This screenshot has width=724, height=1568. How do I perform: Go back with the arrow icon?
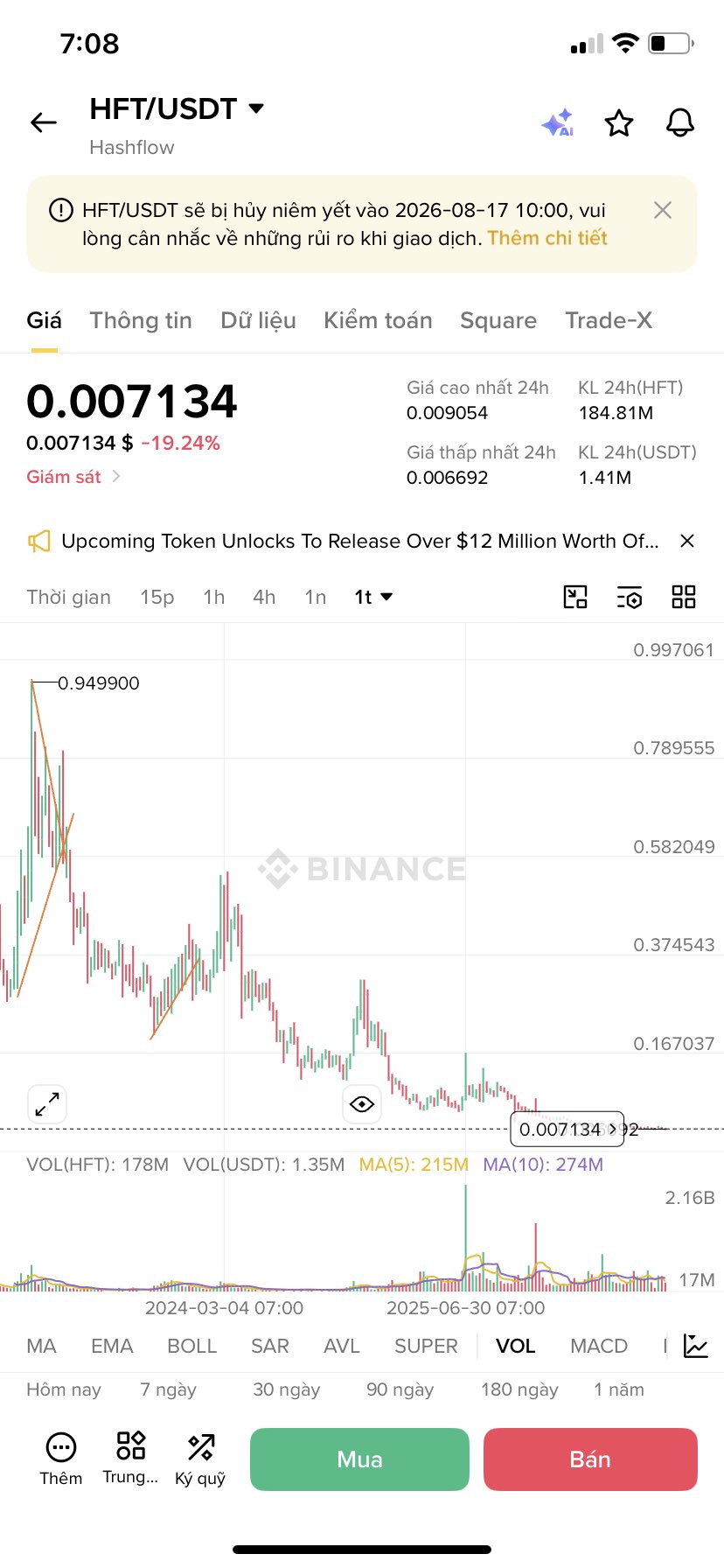coord(44,122)
